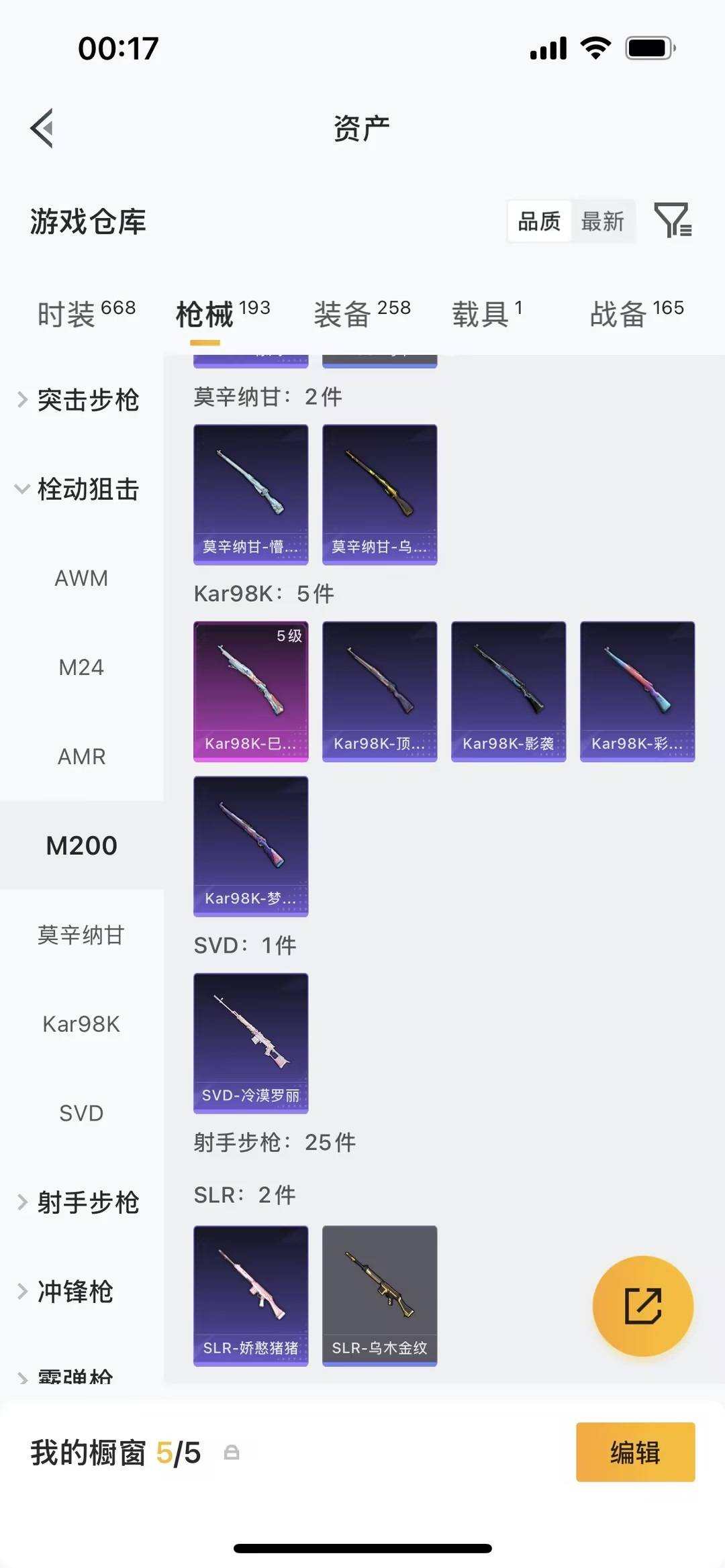Tap the yellow share button above the bottom bar
This screenshot has width=725, height=1568.
(643, 1304)
